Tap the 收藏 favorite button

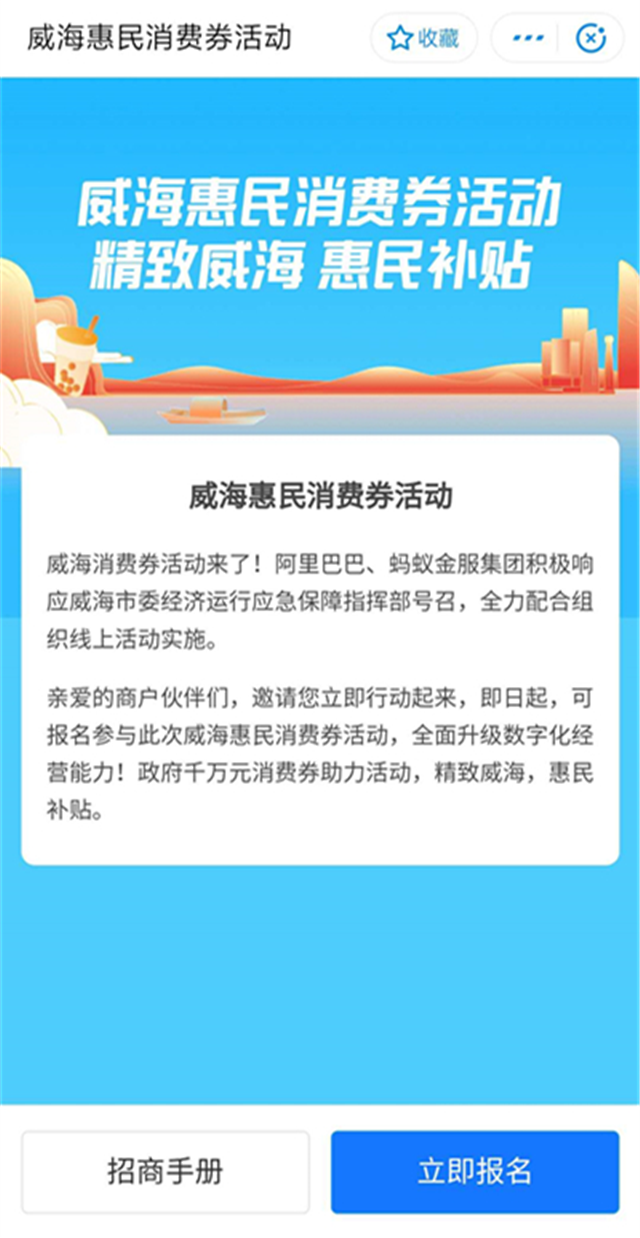[x=423, y=39]
